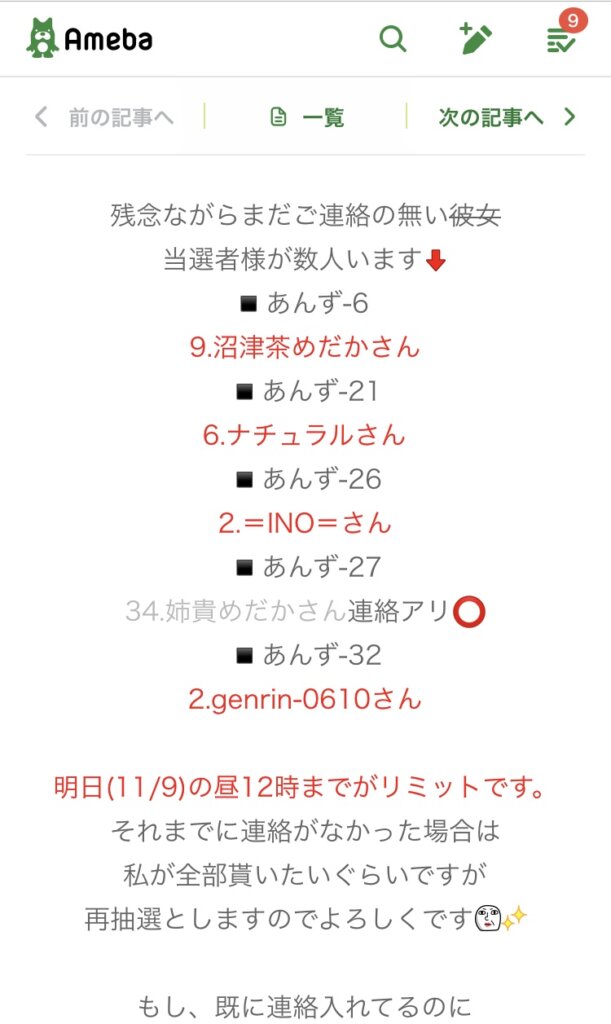Open the checklist notifications icon

pyautogui.click(x=562, y=36)
